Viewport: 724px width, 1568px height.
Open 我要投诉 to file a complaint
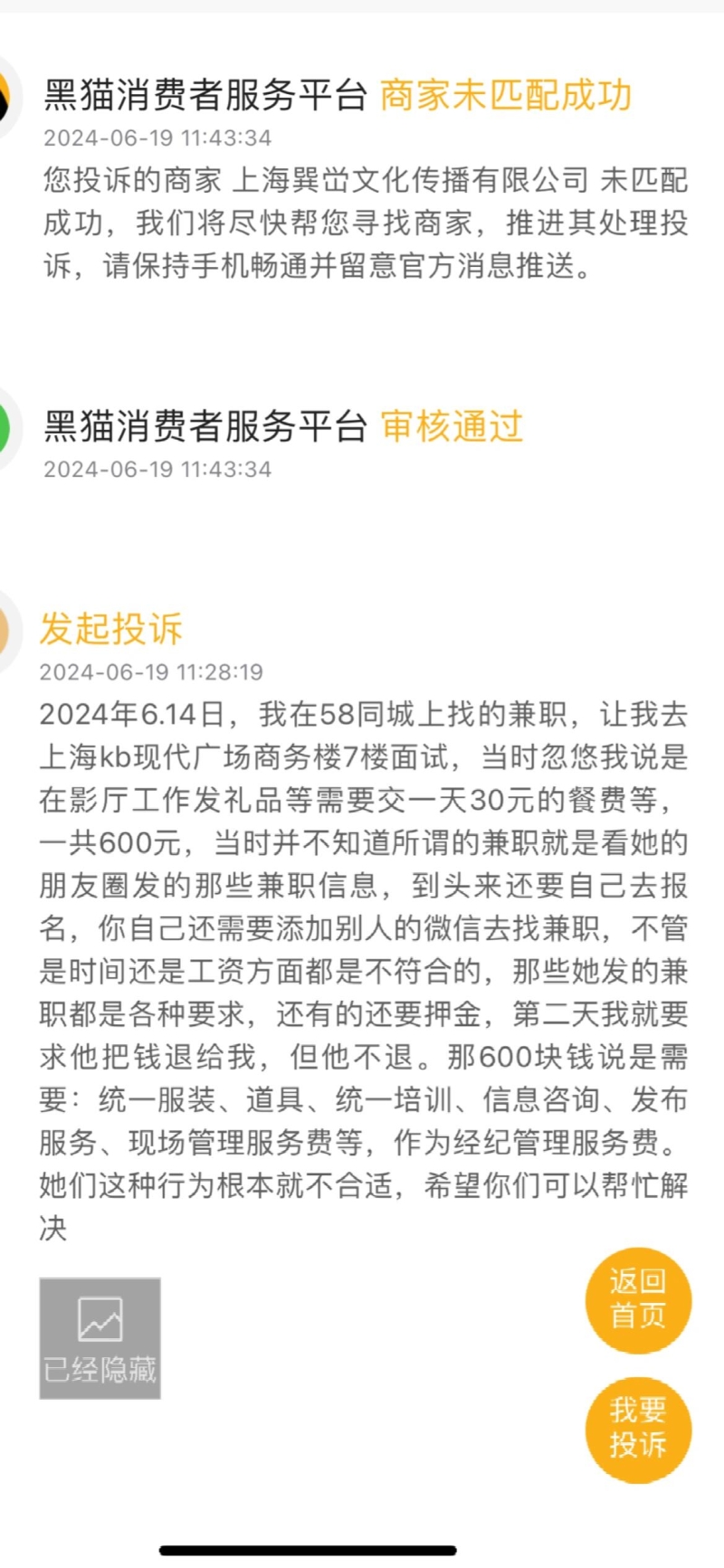(638, 1429)
